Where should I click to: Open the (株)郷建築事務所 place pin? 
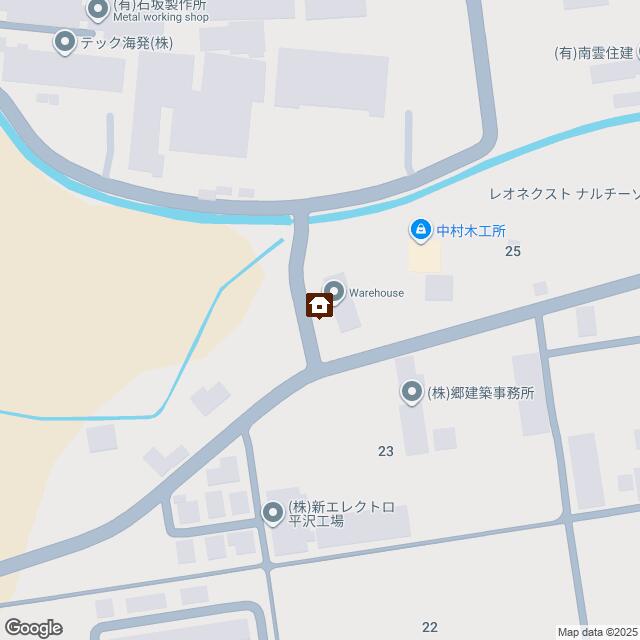tap(411, 392)
